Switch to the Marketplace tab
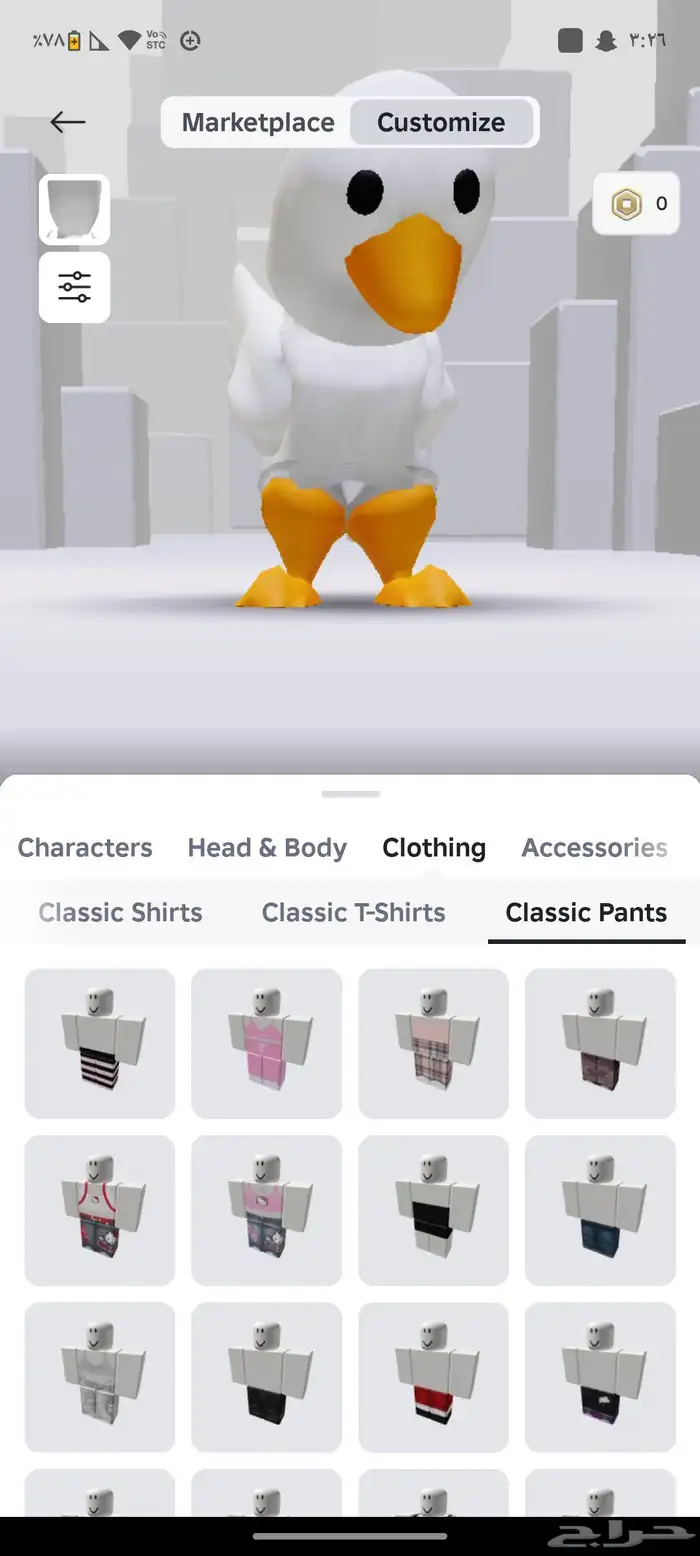The image size is (700, 1556). [258, 122]
